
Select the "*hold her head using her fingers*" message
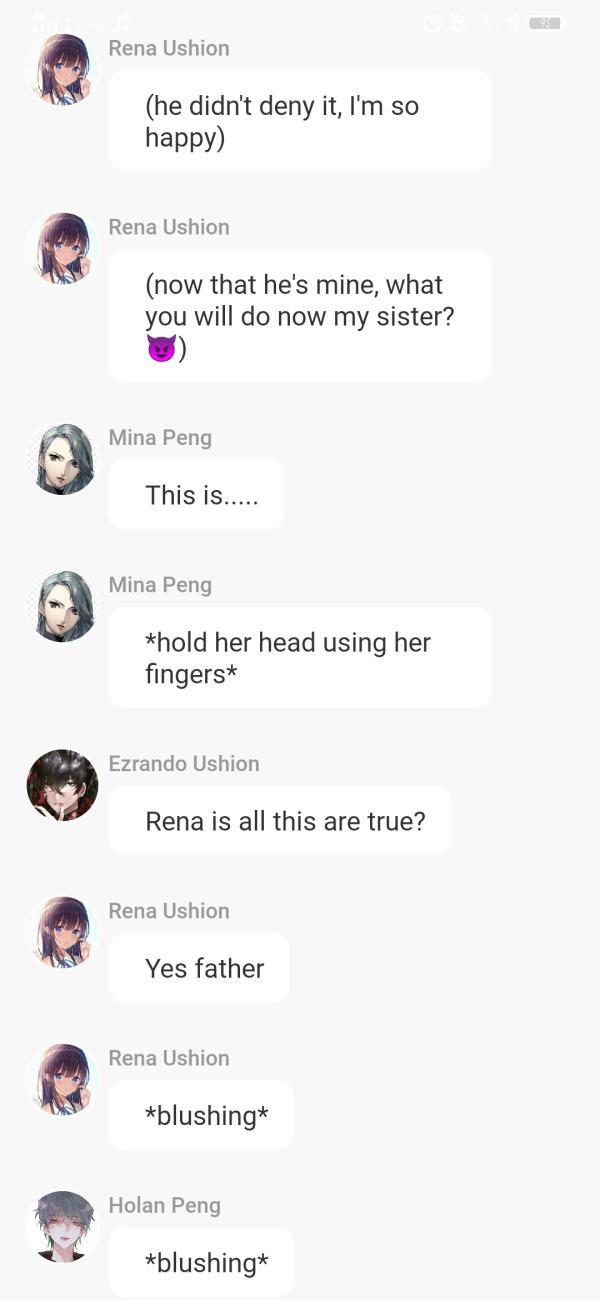click(299, 657)
